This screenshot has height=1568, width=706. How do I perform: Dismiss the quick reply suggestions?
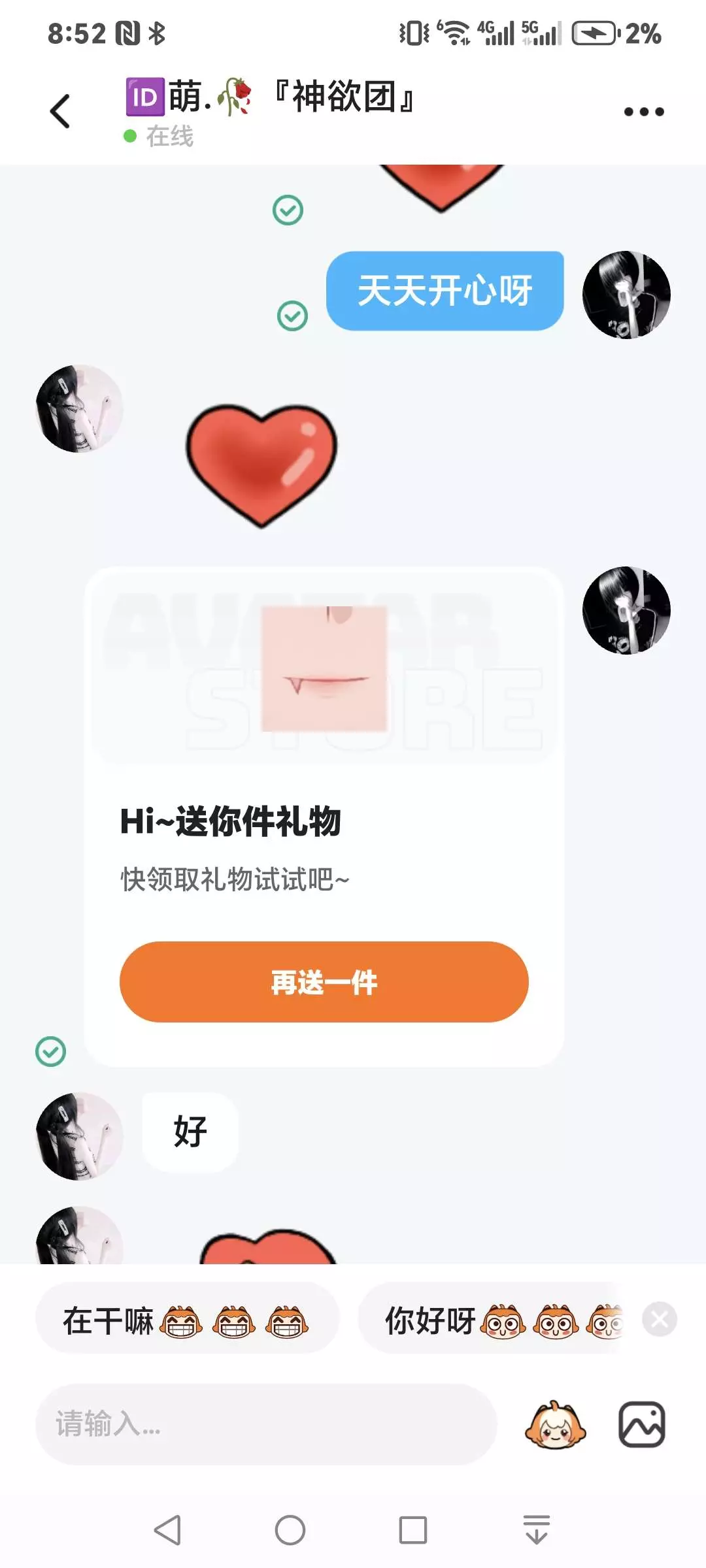pyautogui.click(x=659, y=1319)
